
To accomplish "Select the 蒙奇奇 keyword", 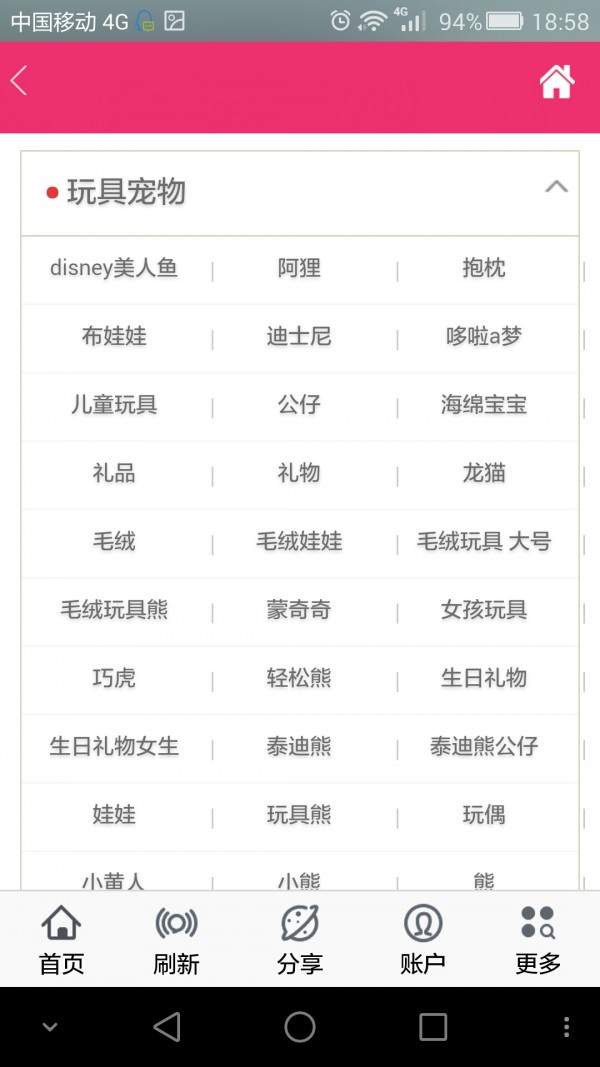I will pos(299,610).
